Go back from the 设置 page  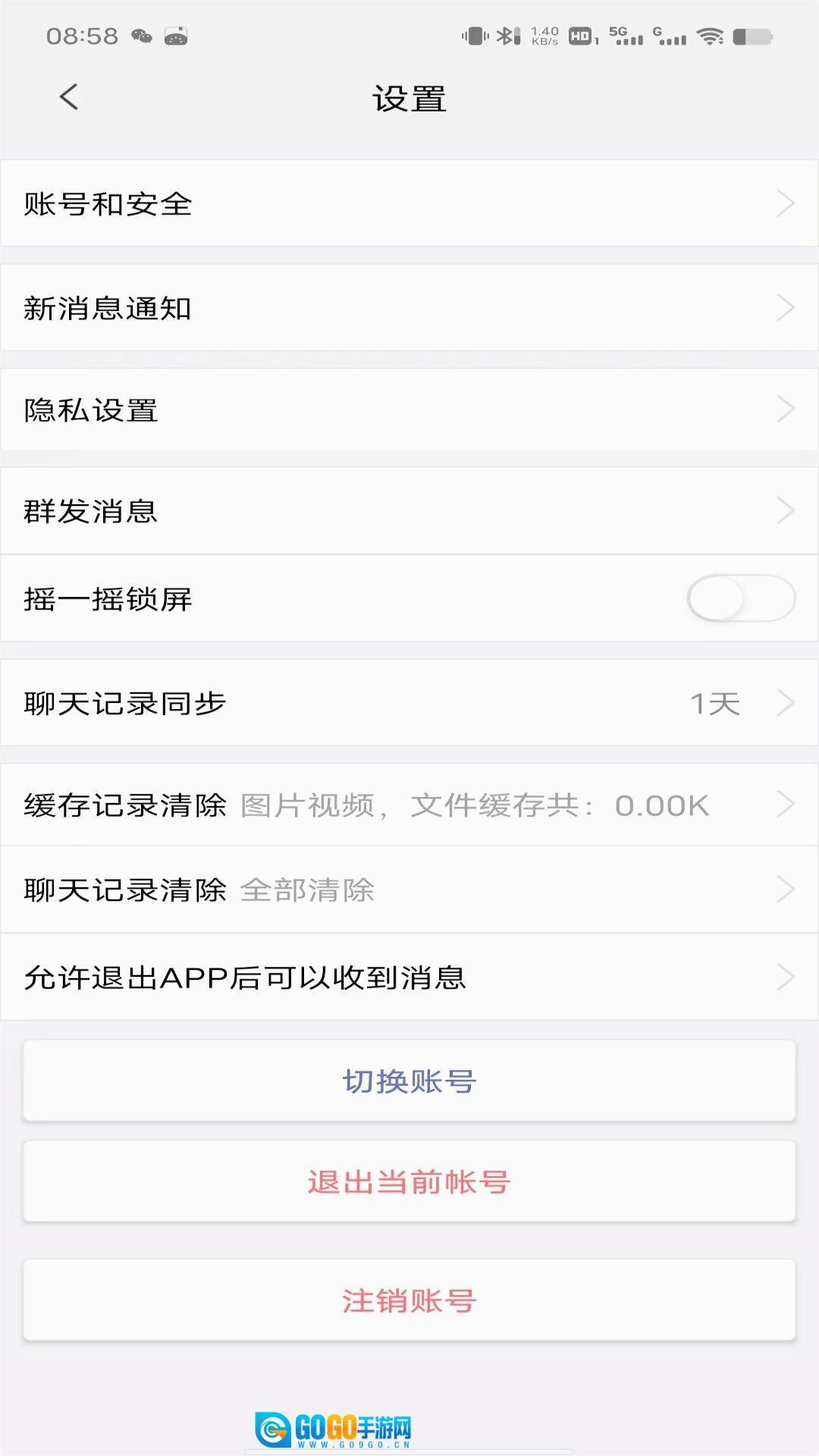pyautogui.click(x=69, y=97)
